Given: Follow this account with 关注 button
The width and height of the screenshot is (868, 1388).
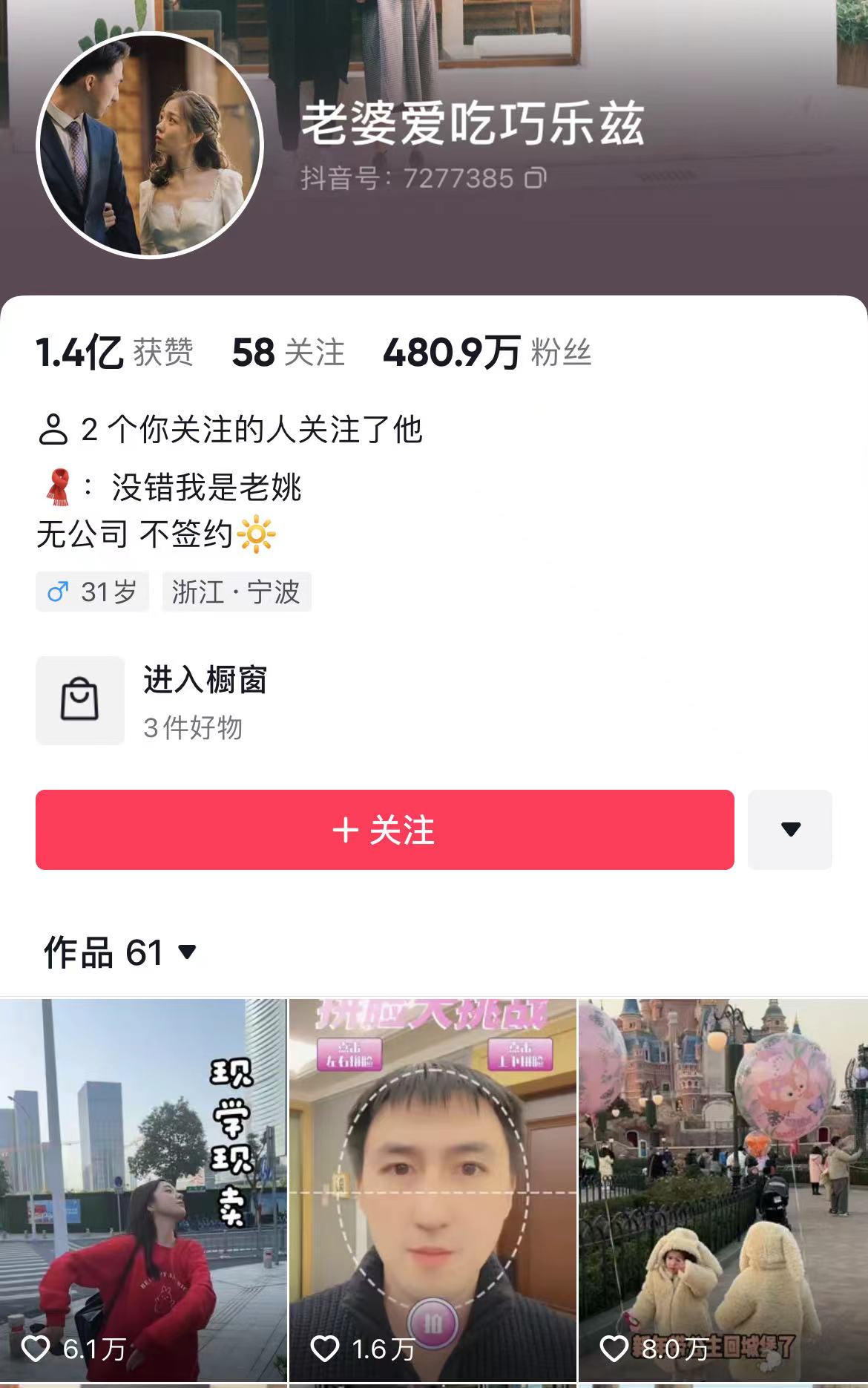Looking at the screenshot, I should (384, 830).
